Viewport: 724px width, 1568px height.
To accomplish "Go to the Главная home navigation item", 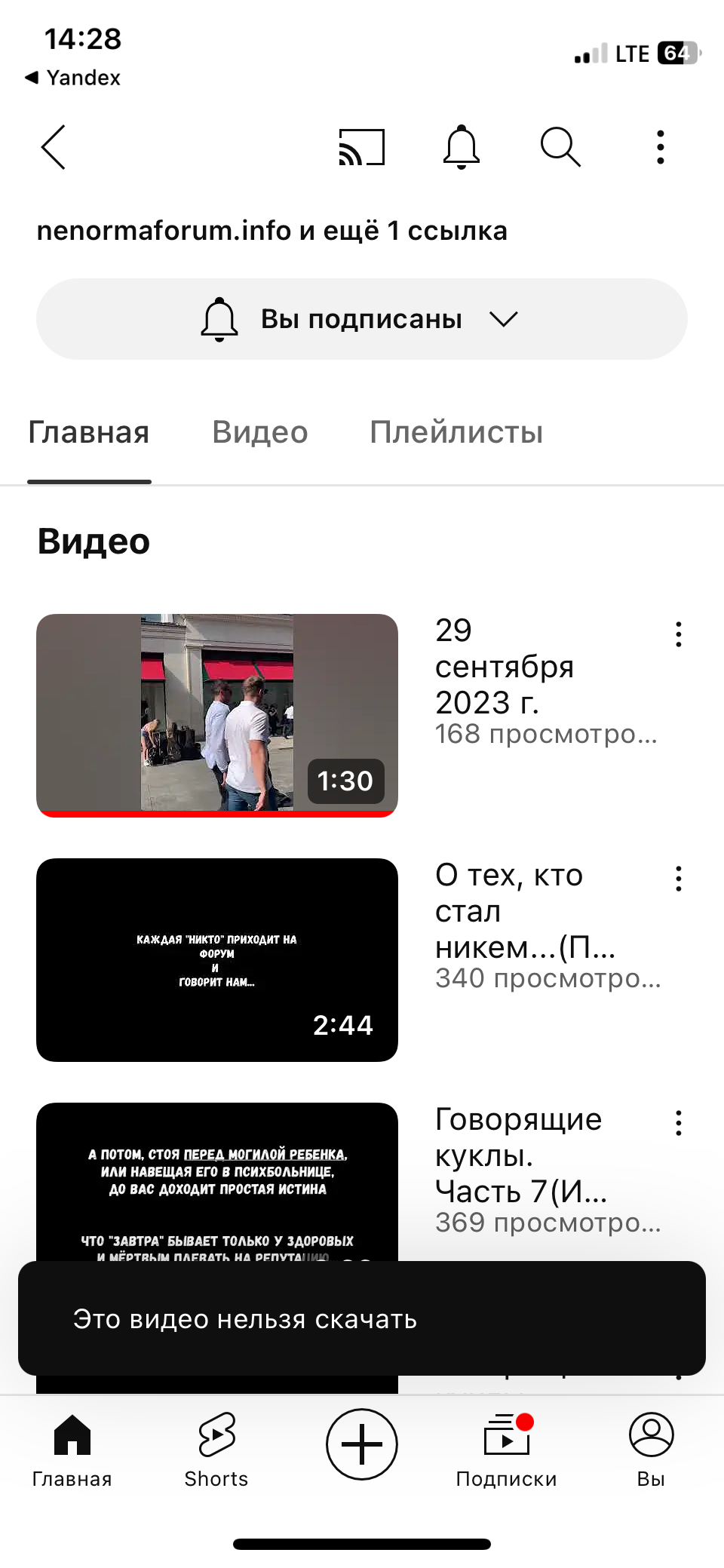I will [x=72, y=1450].
